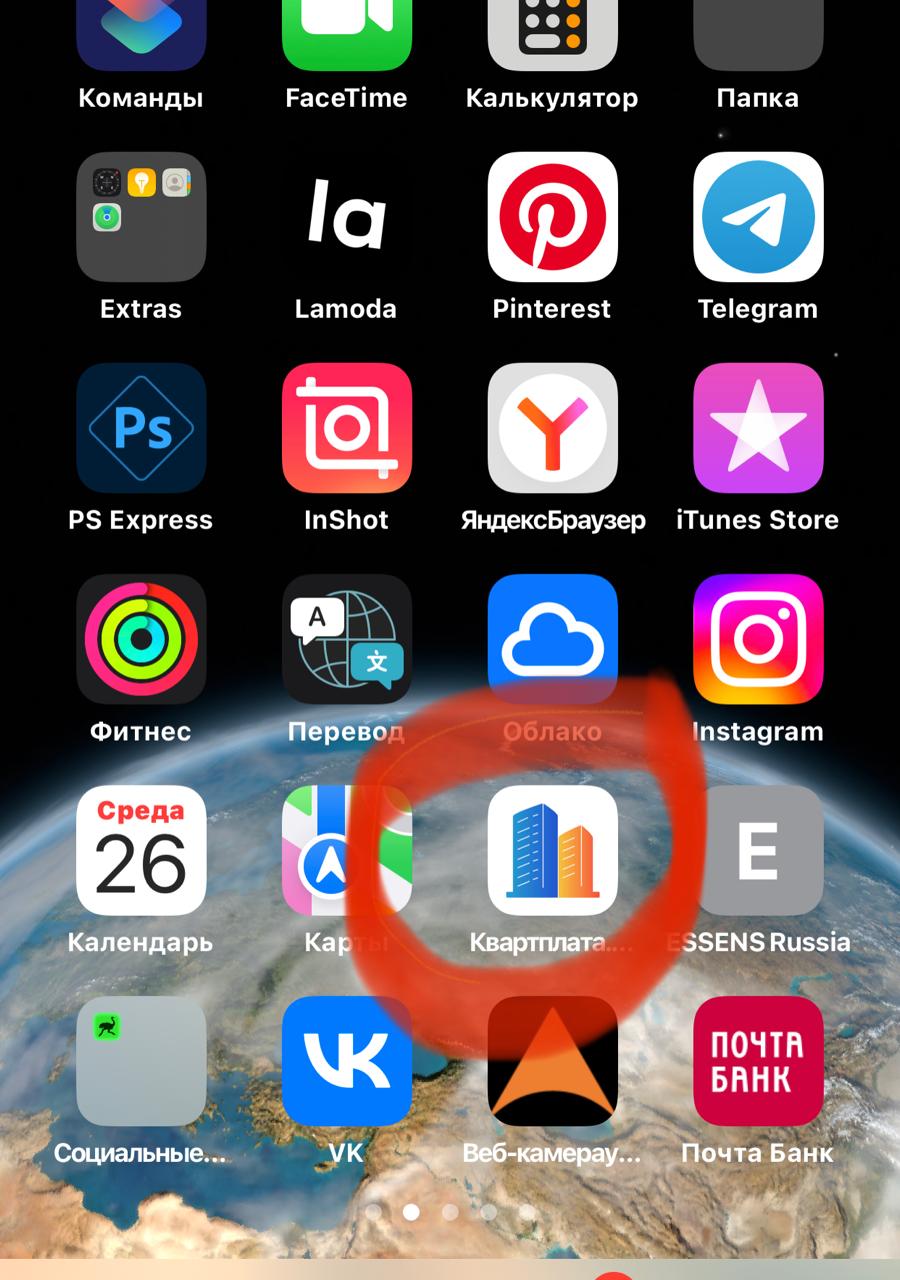Launch PS Express
Viewport: 900px width, 1280px height.
141,428
